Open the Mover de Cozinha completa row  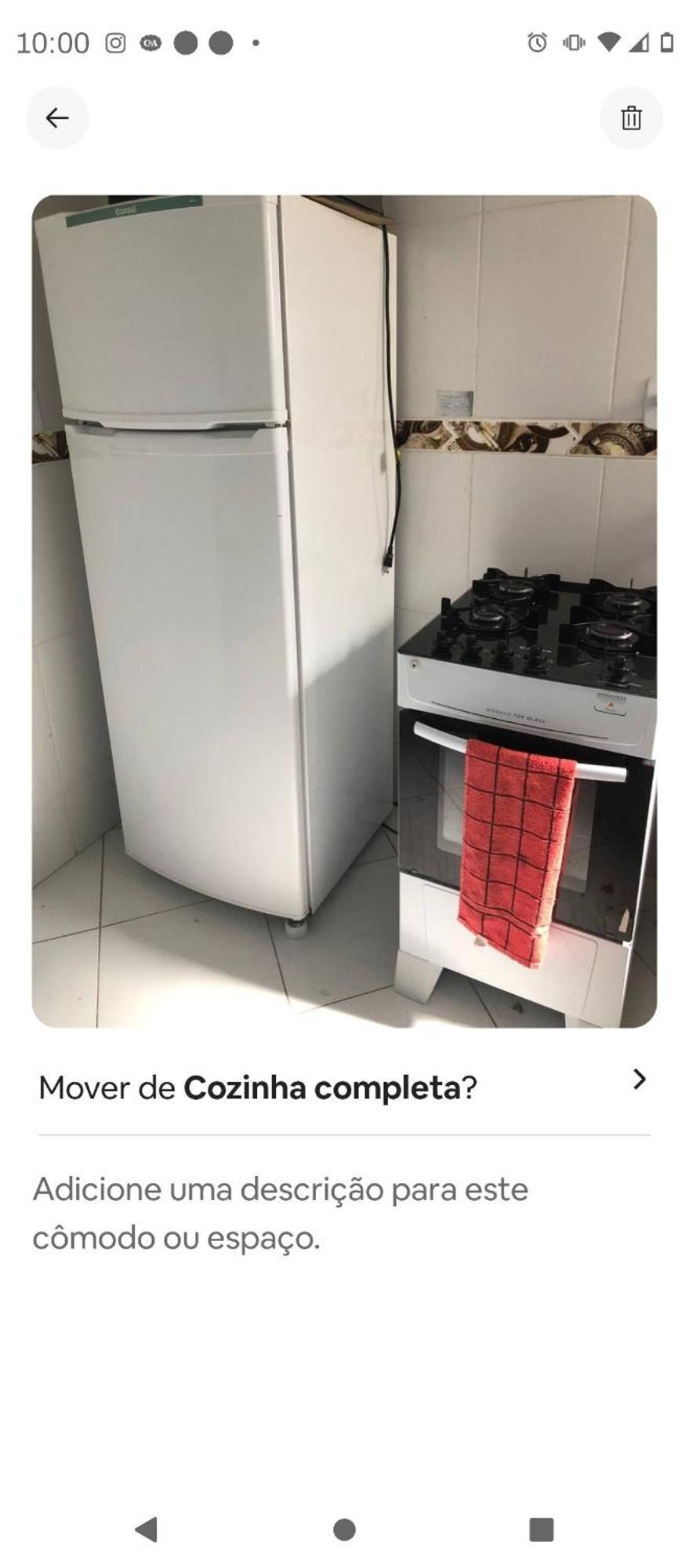point(344,1087)
